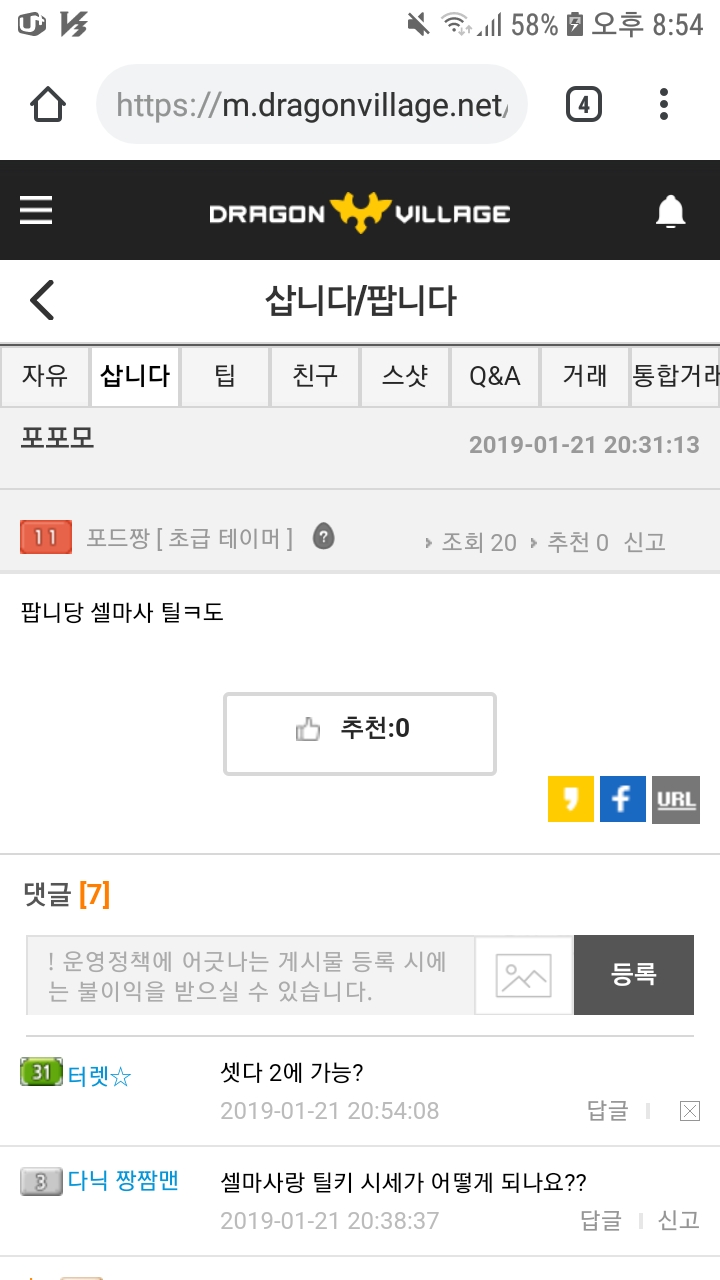720x1280 pixels.
Task: Open the browser tab switcher
Action: coord(584,104)
